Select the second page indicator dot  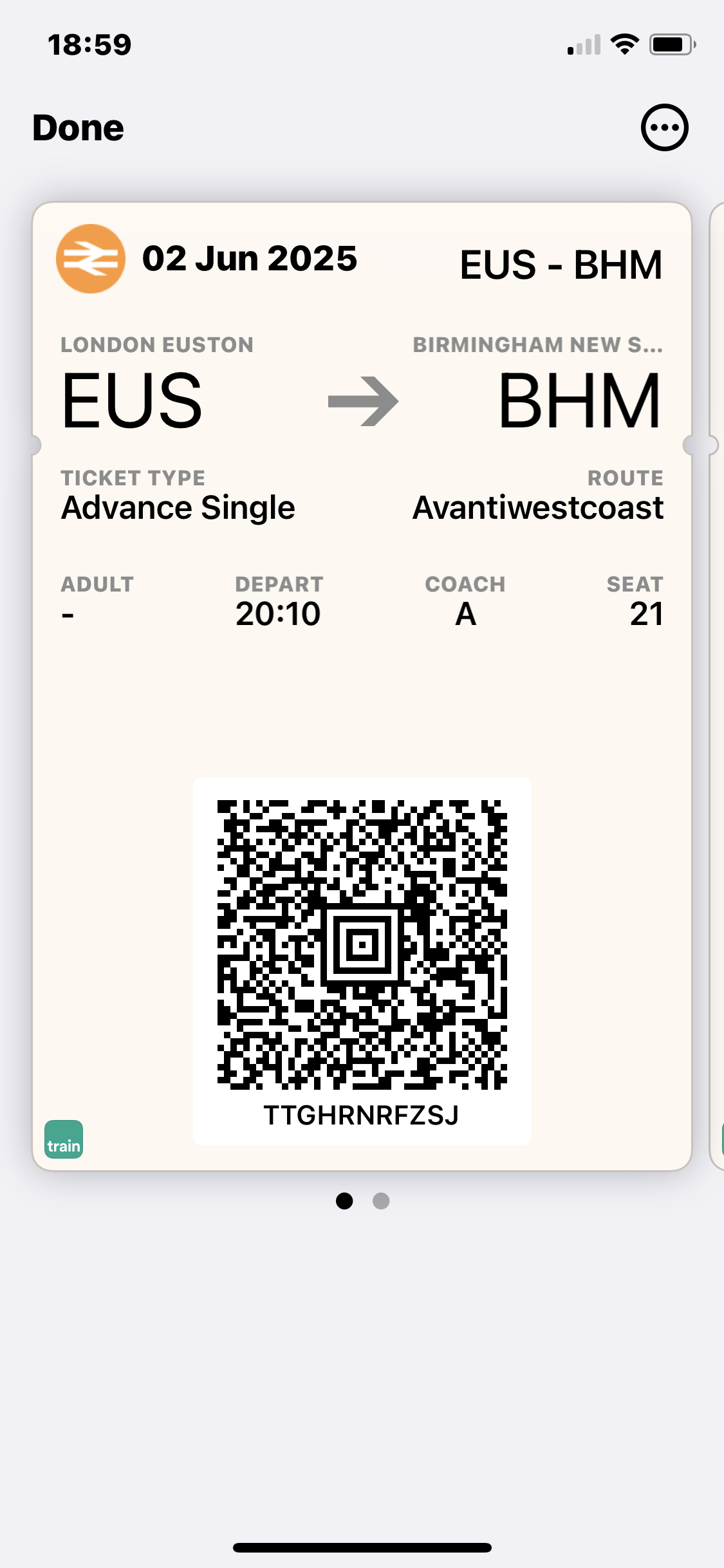[381, 1201]
